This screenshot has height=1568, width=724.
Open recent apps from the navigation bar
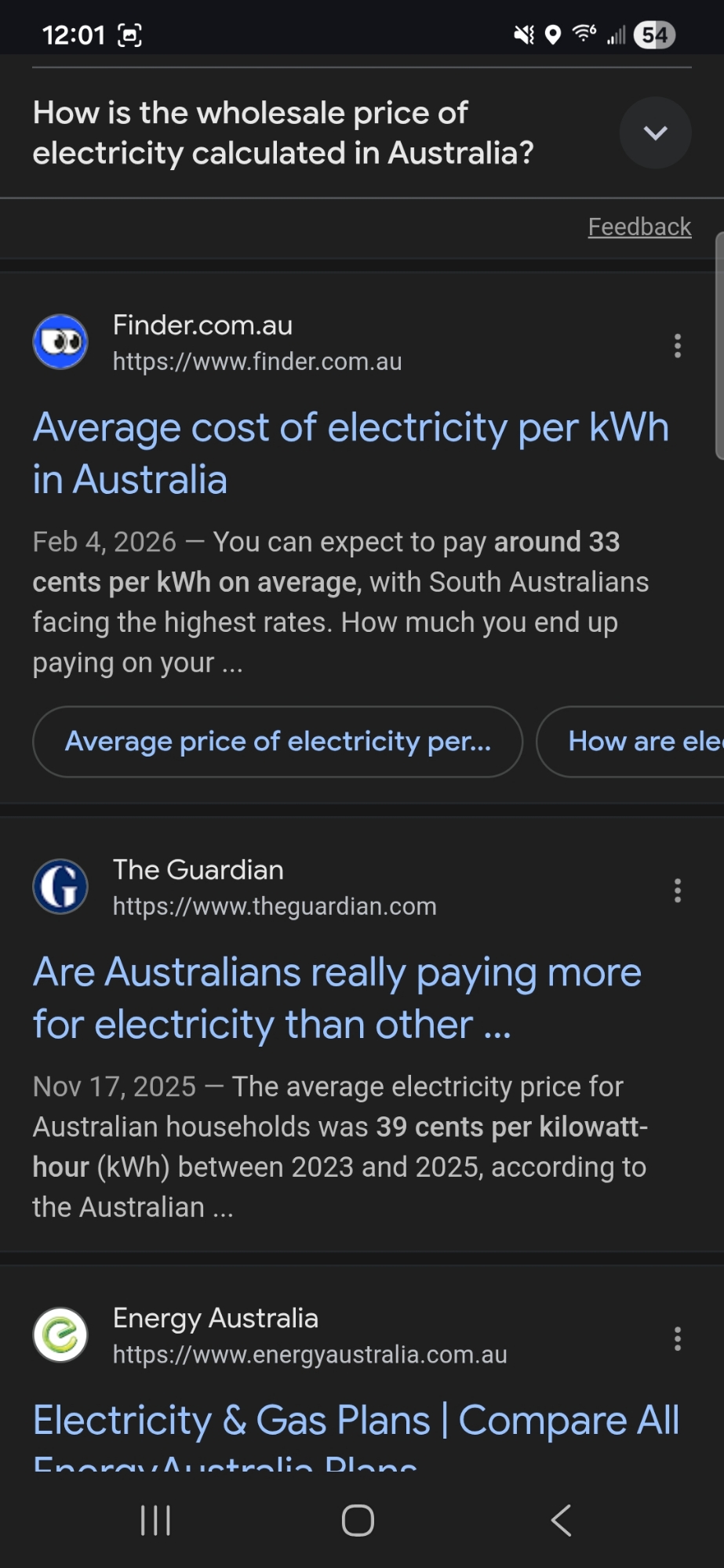pos(155,1521)
